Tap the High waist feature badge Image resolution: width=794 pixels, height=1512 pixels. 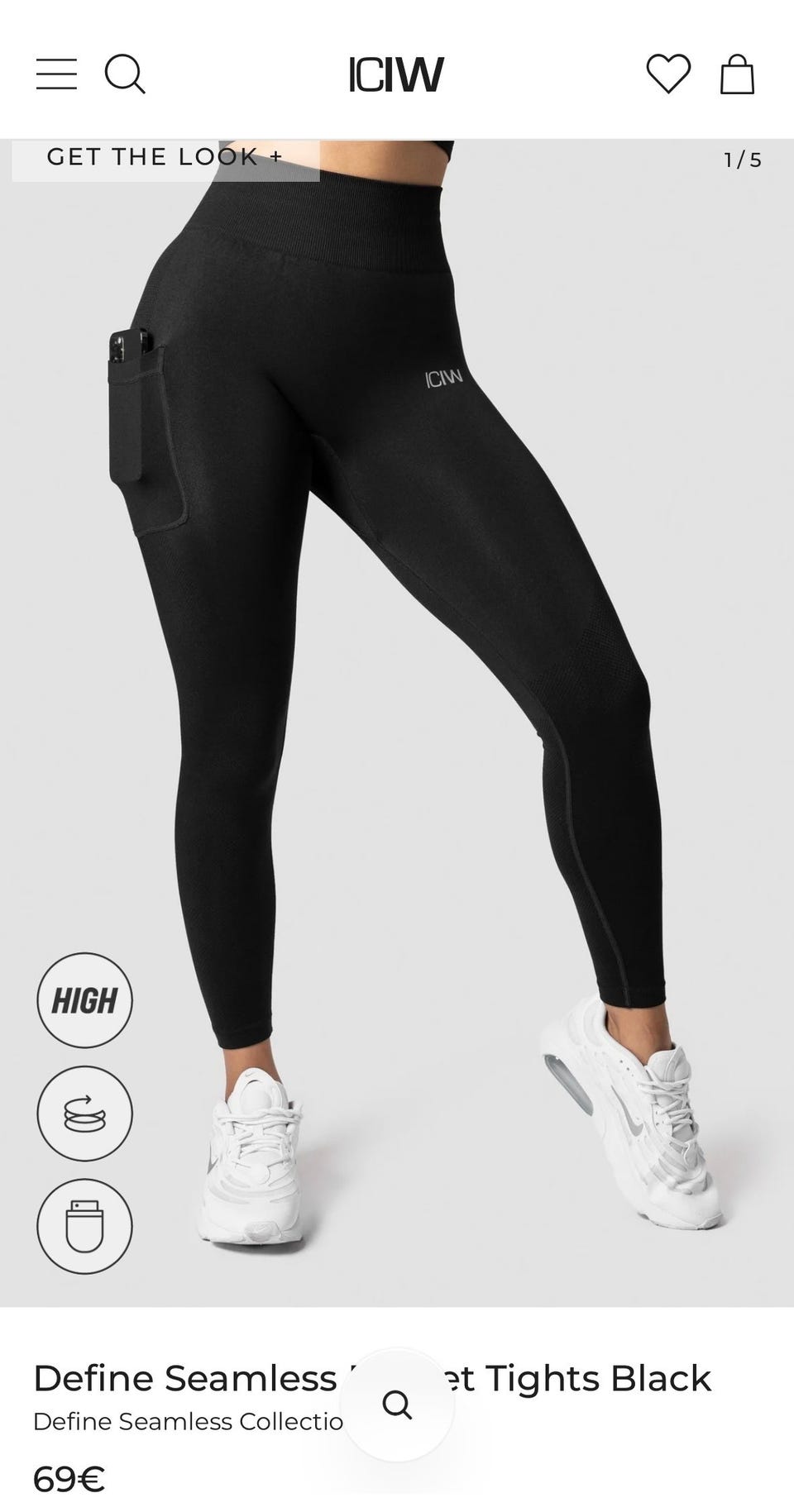tap(84, 1000)
